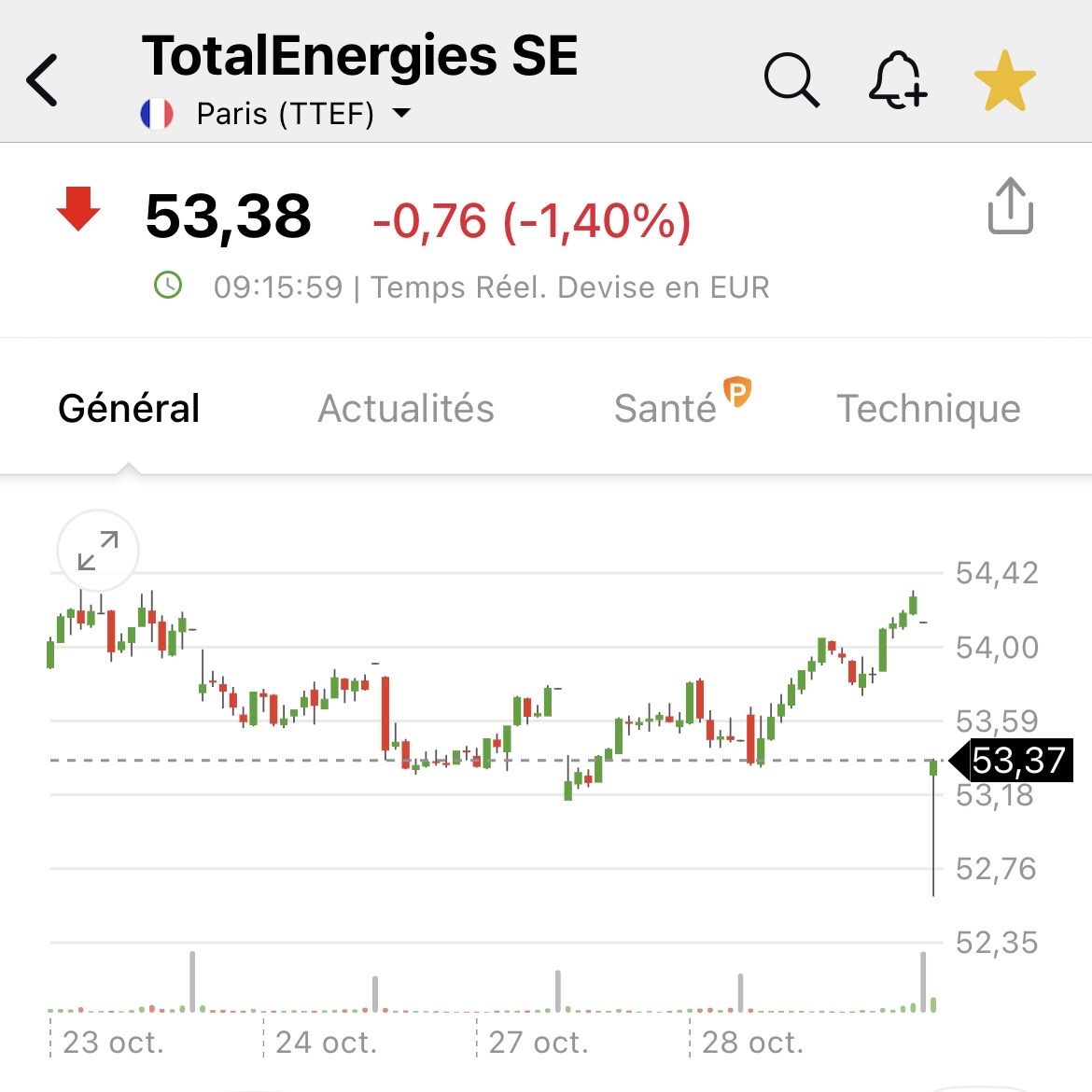This screenshot has height=1092, width=1092.
Task: Switch to the Technique tab
Action: tap(928, 409)
